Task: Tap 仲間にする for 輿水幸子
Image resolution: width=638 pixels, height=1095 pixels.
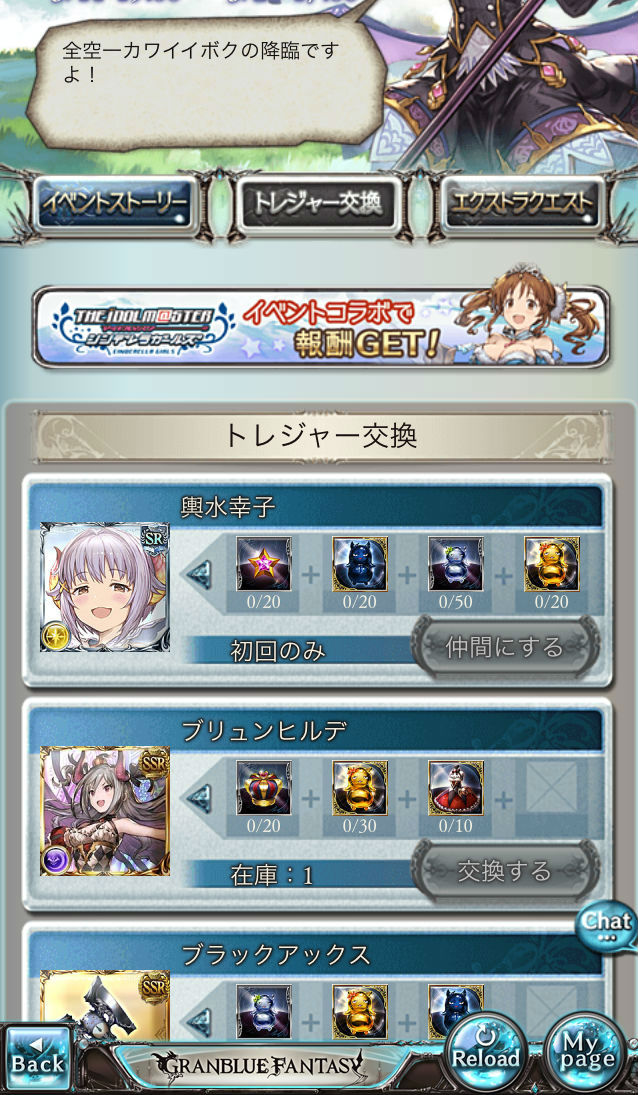Action: 504,647
